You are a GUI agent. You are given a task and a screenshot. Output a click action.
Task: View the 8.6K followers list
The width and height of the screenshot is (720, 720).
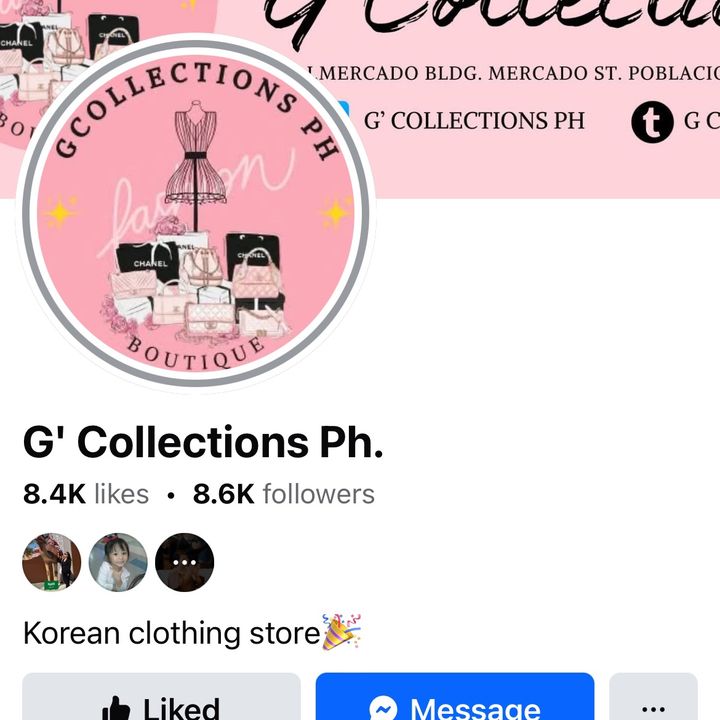click(x=284, y=494)
